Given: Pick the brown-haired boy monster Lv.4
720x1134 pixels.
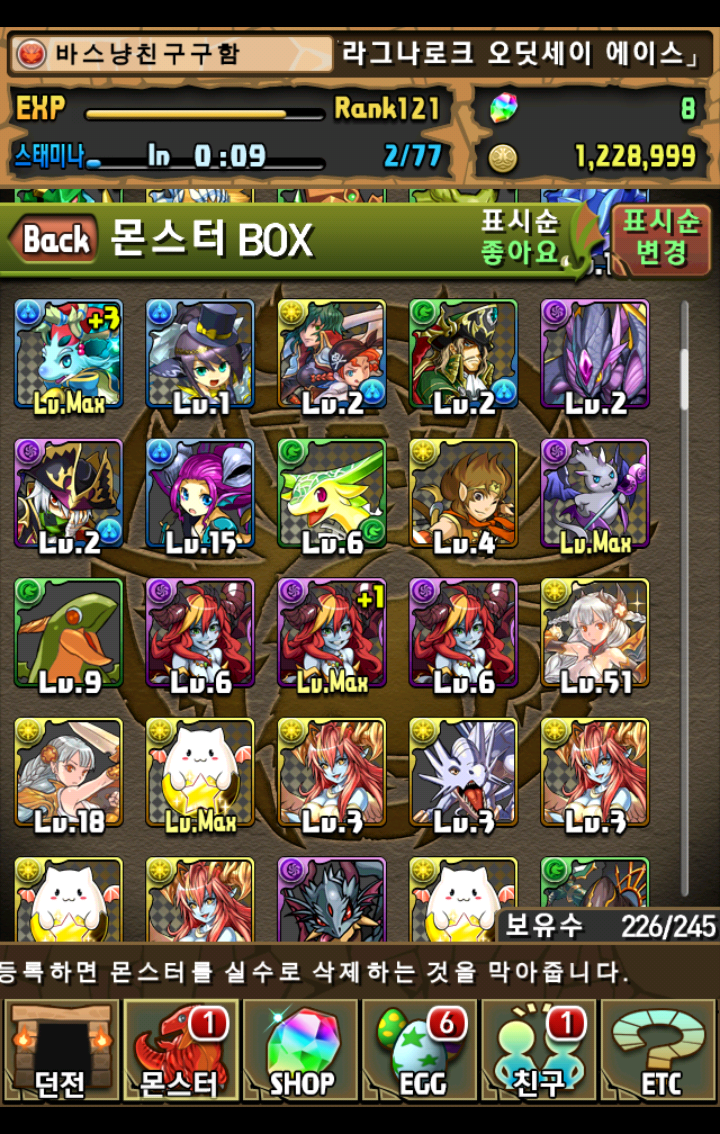Looking at the screenshot, I should [463, 494].
